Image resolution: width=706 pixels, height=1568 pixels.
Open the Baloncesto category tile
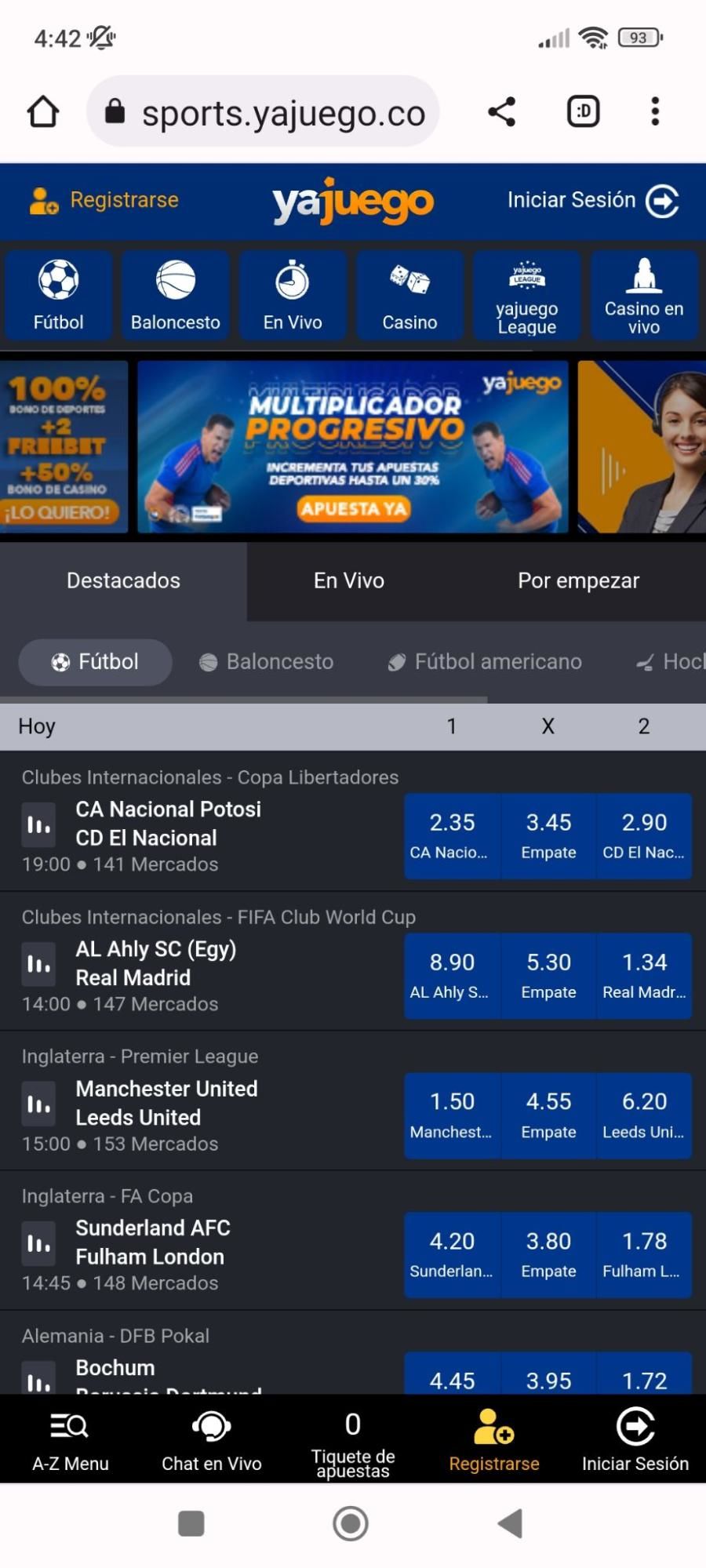[x=175, y=295]
